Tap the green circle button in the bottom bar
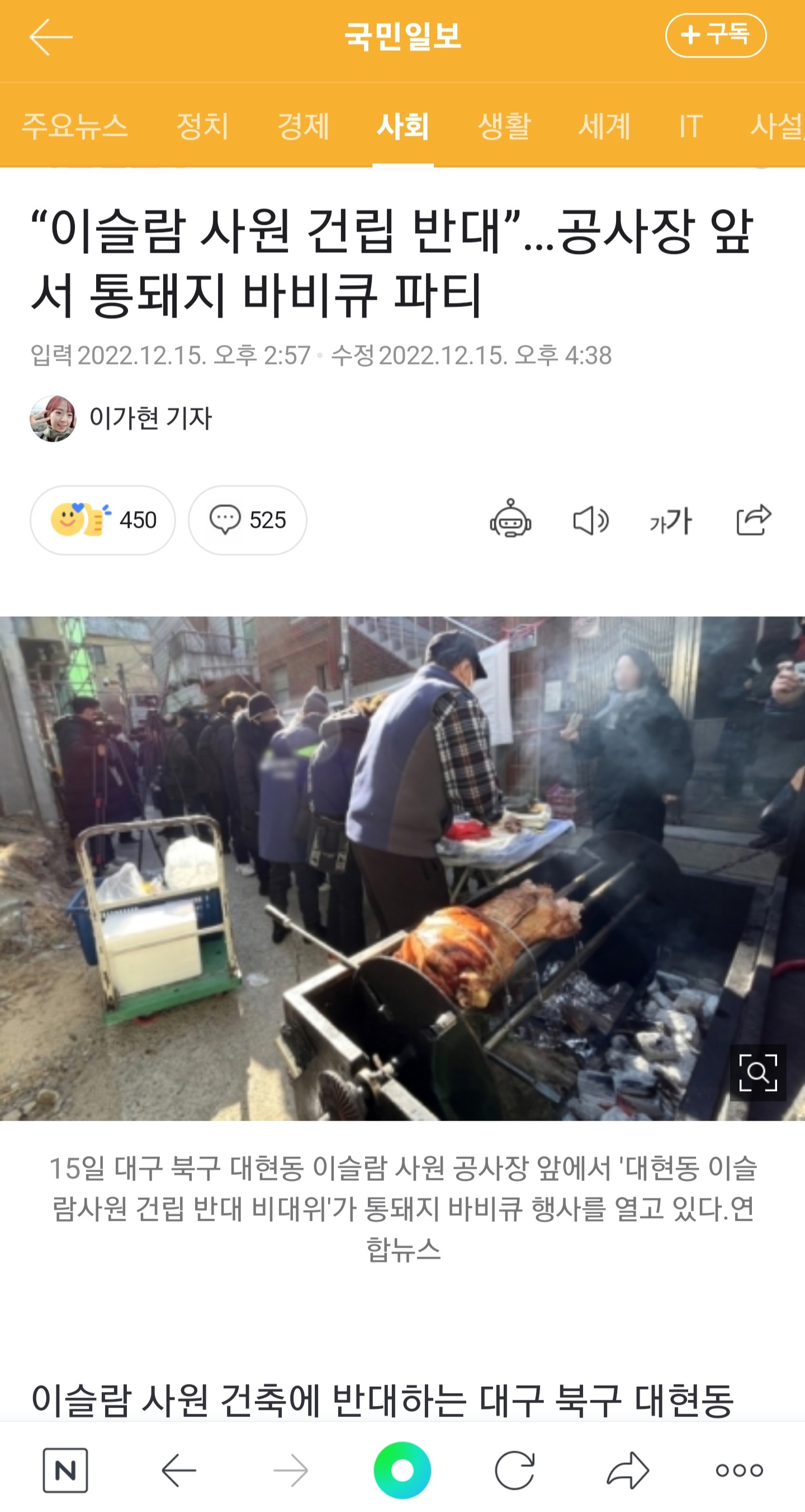Viewport: 805px width, 1512px height. pos(402,1470)
